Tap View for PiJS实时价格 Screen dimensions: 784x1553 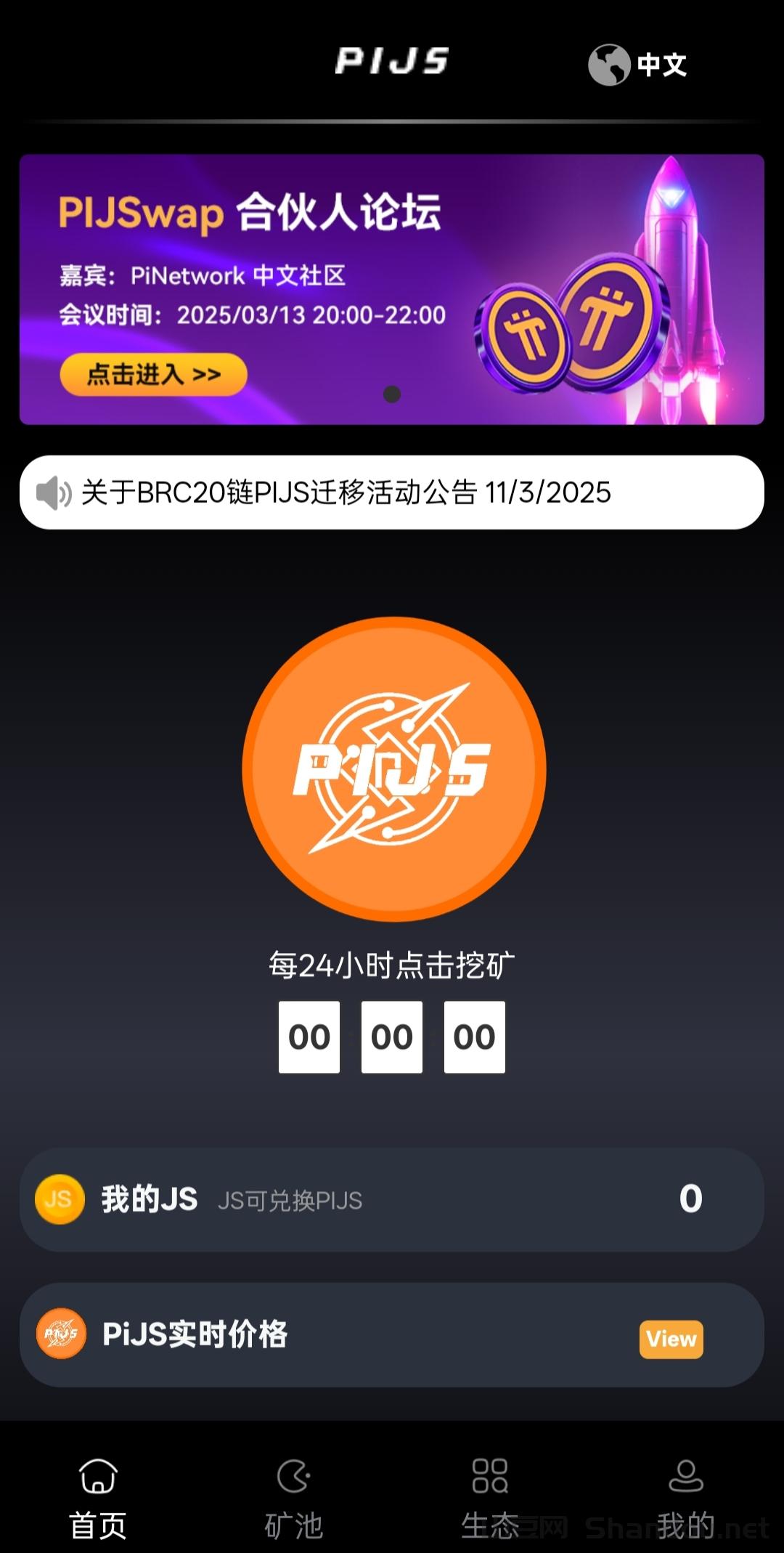point(671,1339)
